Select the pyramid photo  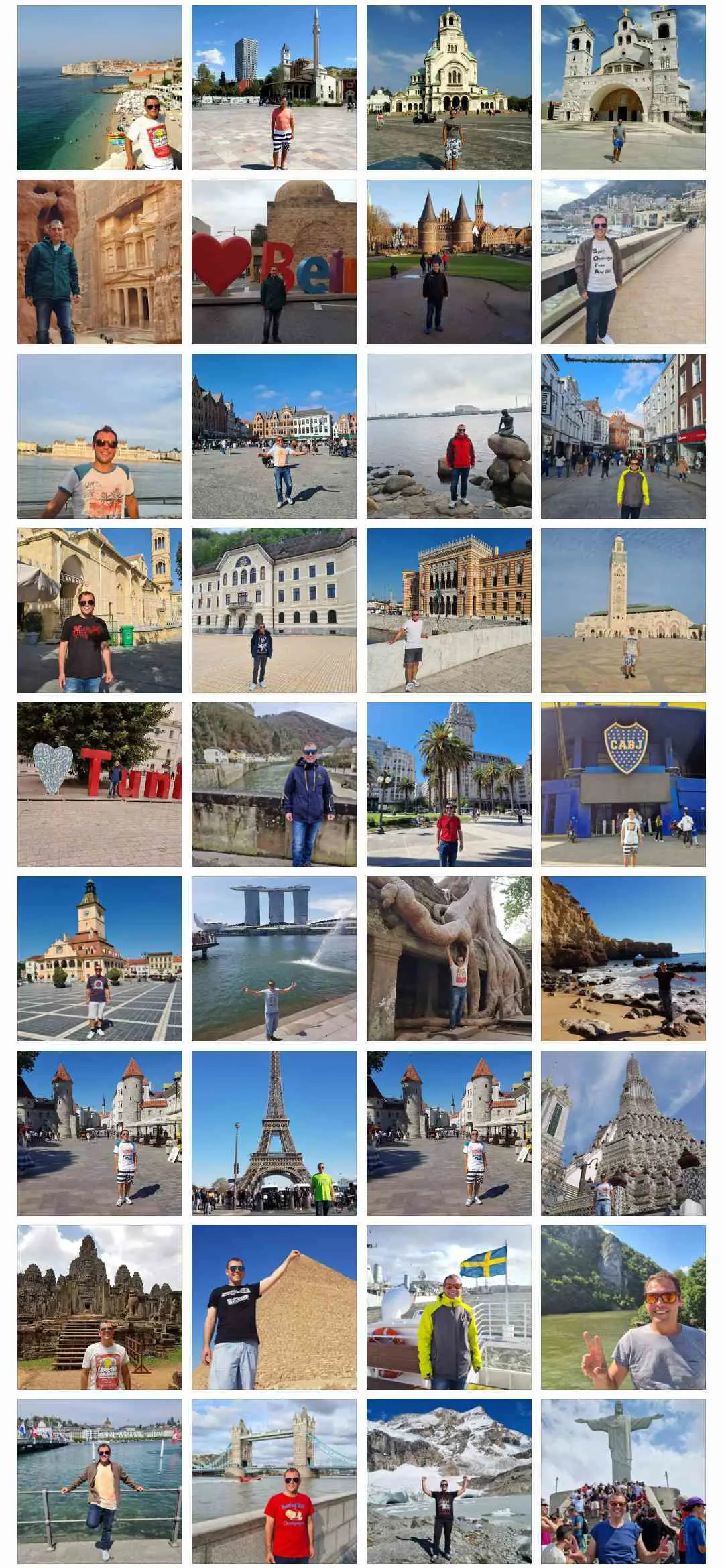[274, 1307]
